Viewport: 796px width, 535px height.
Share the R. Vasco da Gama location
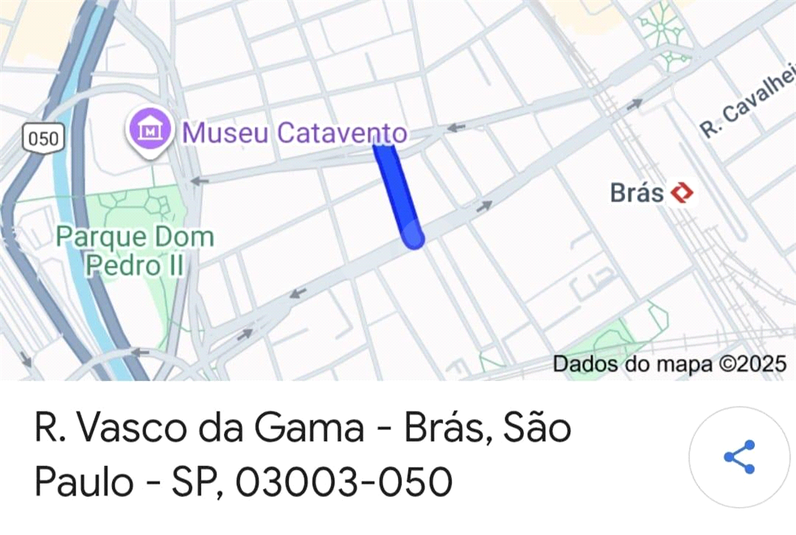(739, 457)
